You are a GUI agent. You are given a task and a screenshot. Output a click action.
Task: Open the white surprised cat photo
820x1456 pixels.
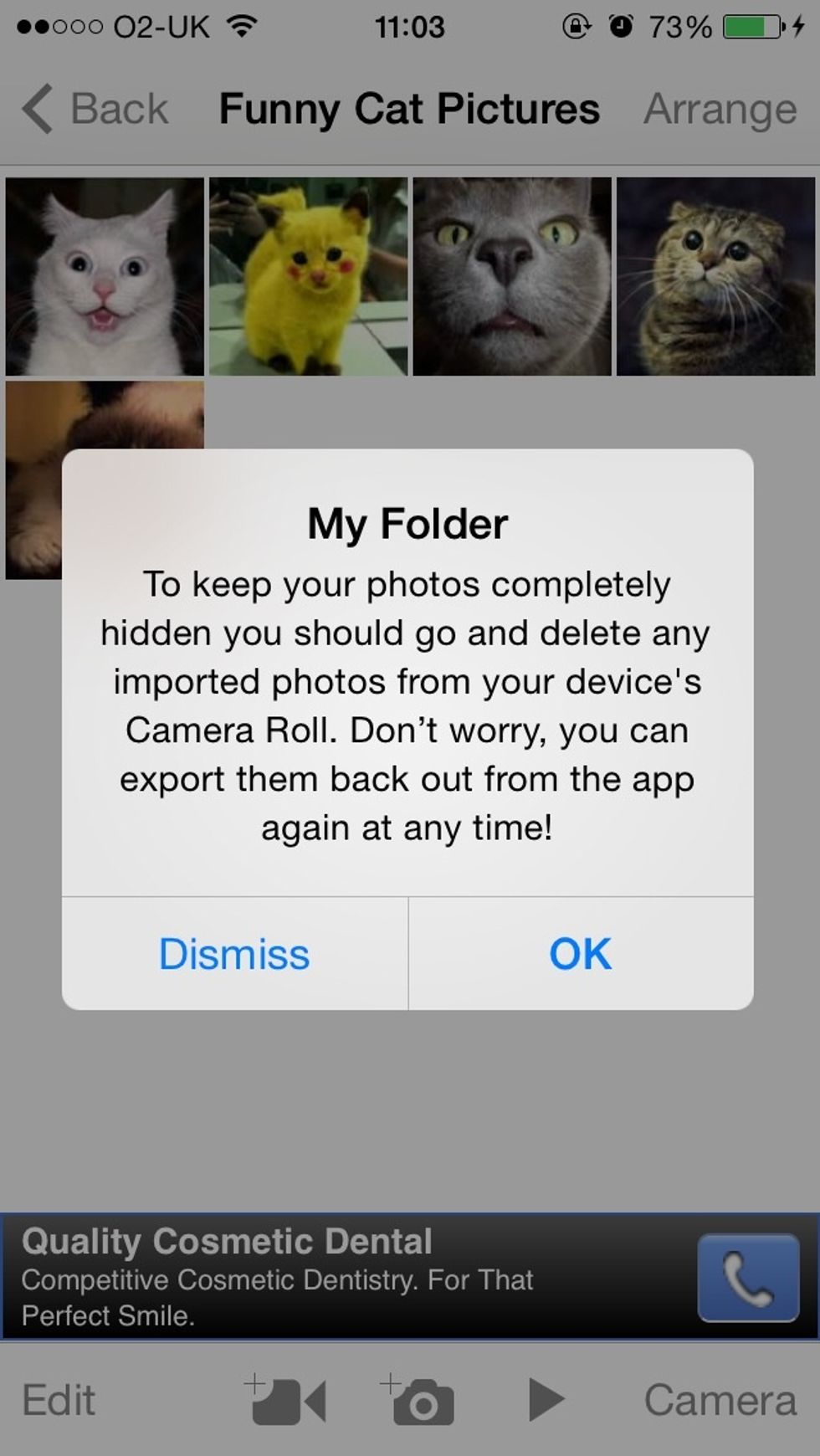(104, 276)
